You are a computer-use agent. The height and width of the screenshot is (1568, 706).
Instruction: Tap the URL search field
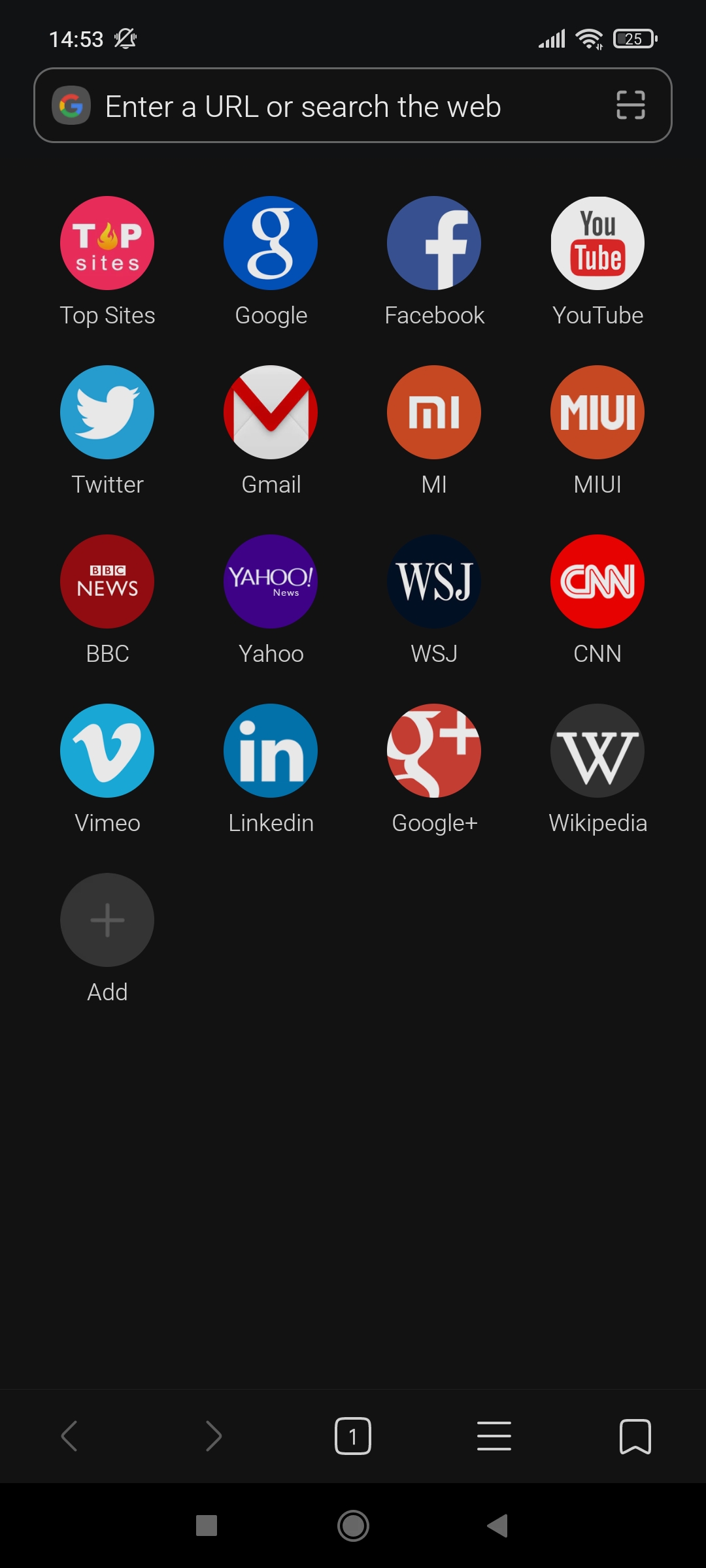coord(352,105)
